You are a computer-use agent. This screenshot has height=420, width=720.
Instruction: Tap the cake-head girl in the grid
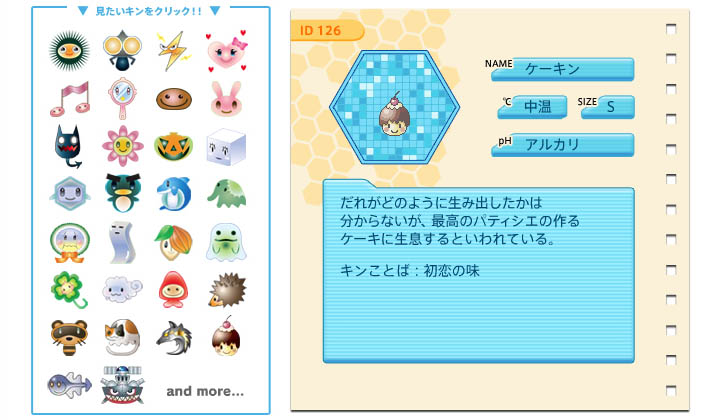click(225, 337)
